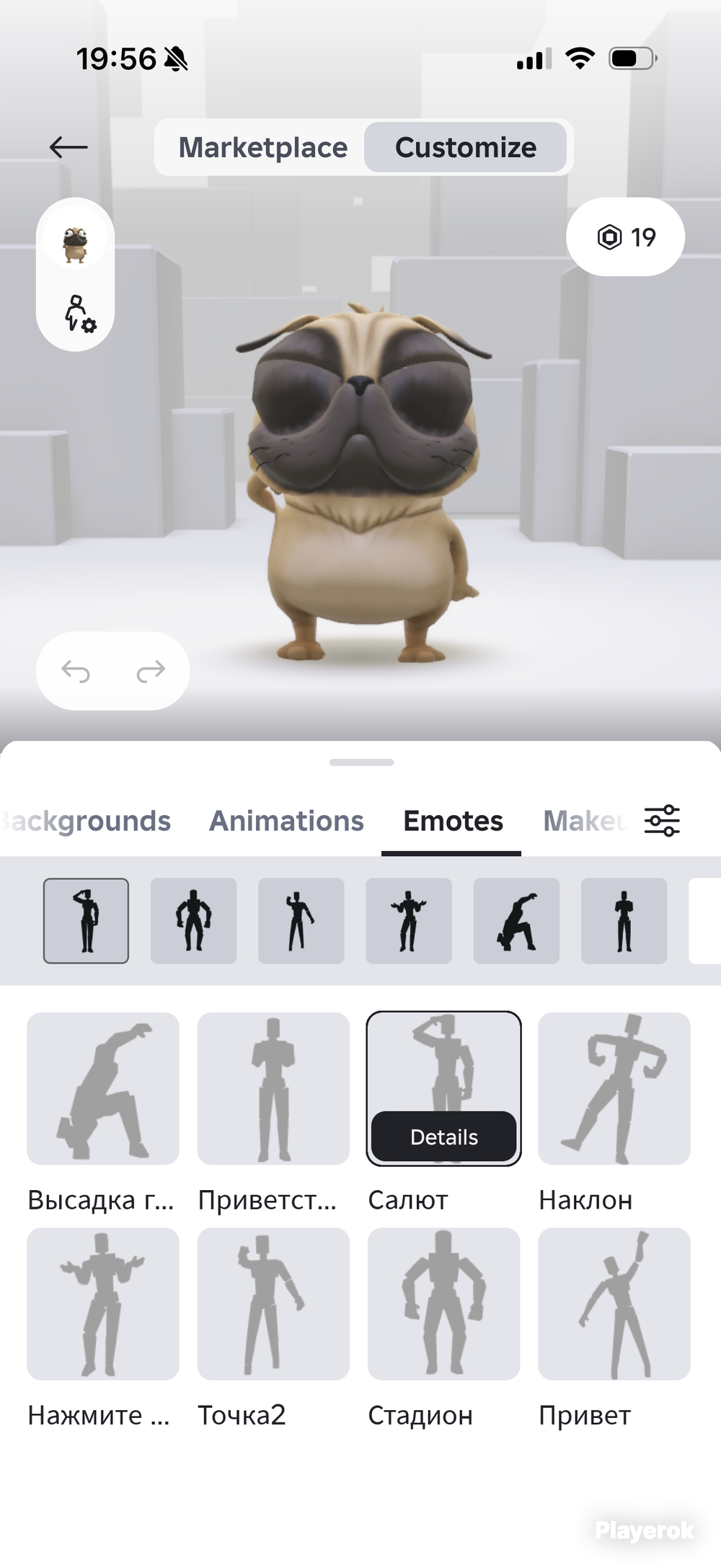Screen dimensions: 721x1568
Task: View Details of the Салют emote
Action: tap(443, 1137)
